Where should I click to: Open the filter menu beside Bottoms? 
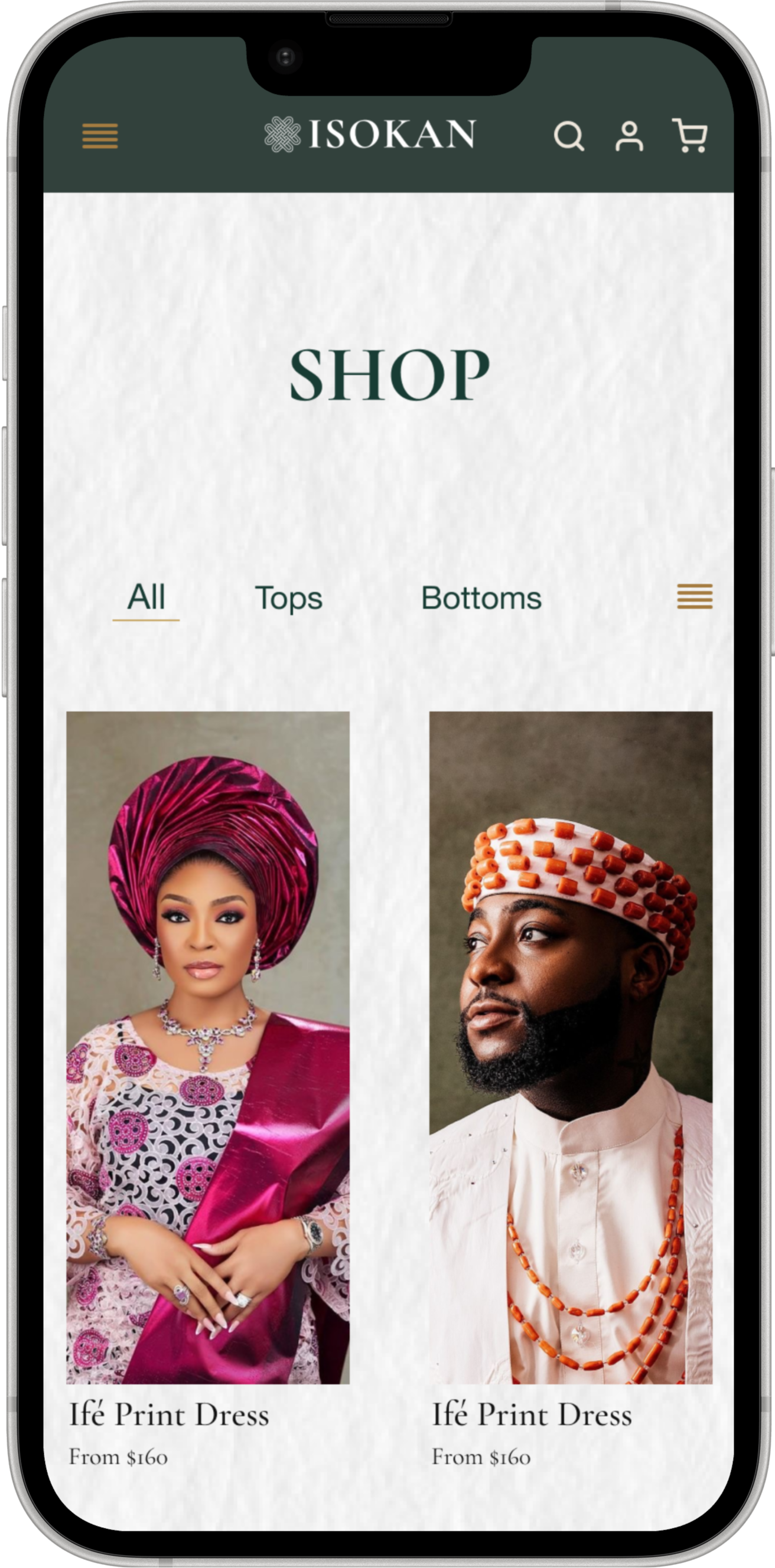(x=695, y=596)
